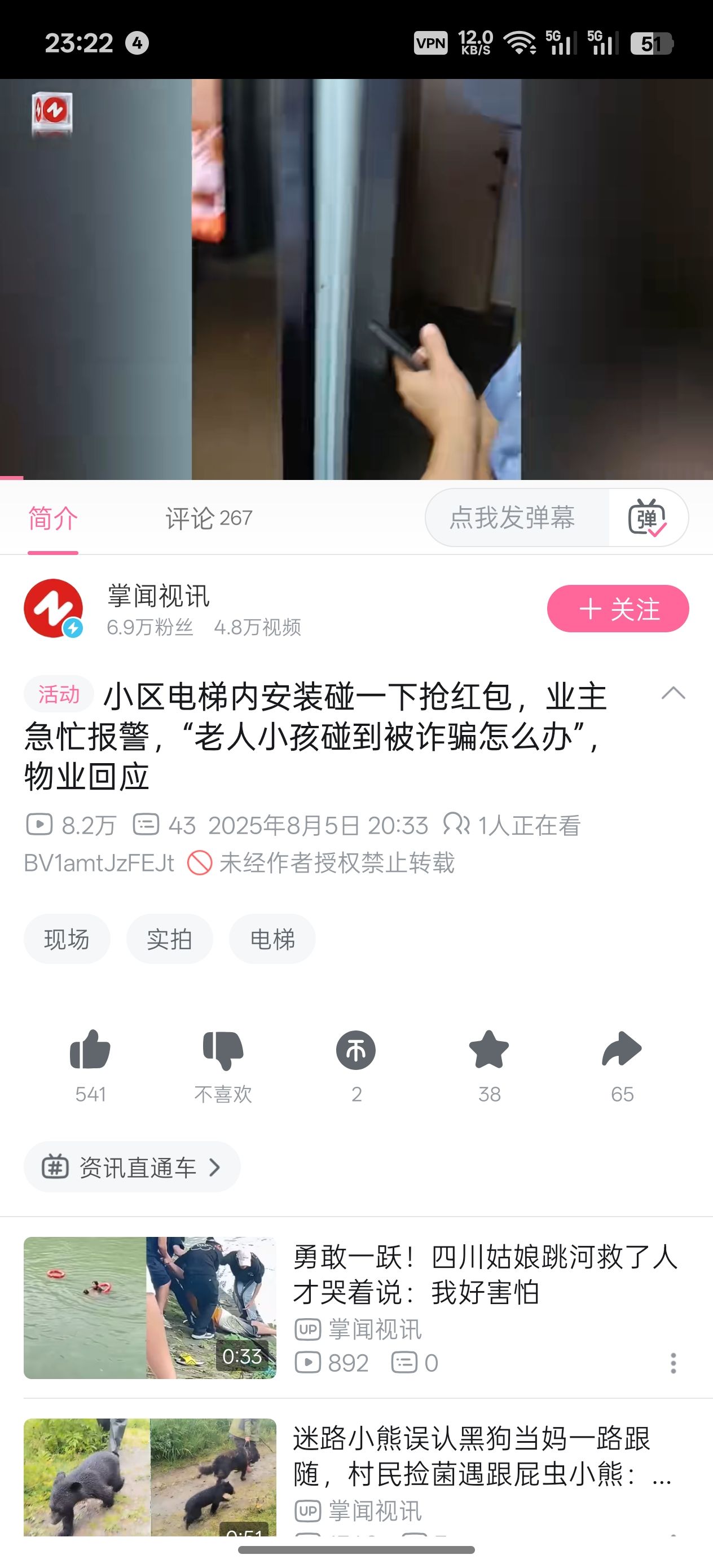Open more options for 四川姑娘跳河 video
713x1568 pixels.
pos(673,1363)
